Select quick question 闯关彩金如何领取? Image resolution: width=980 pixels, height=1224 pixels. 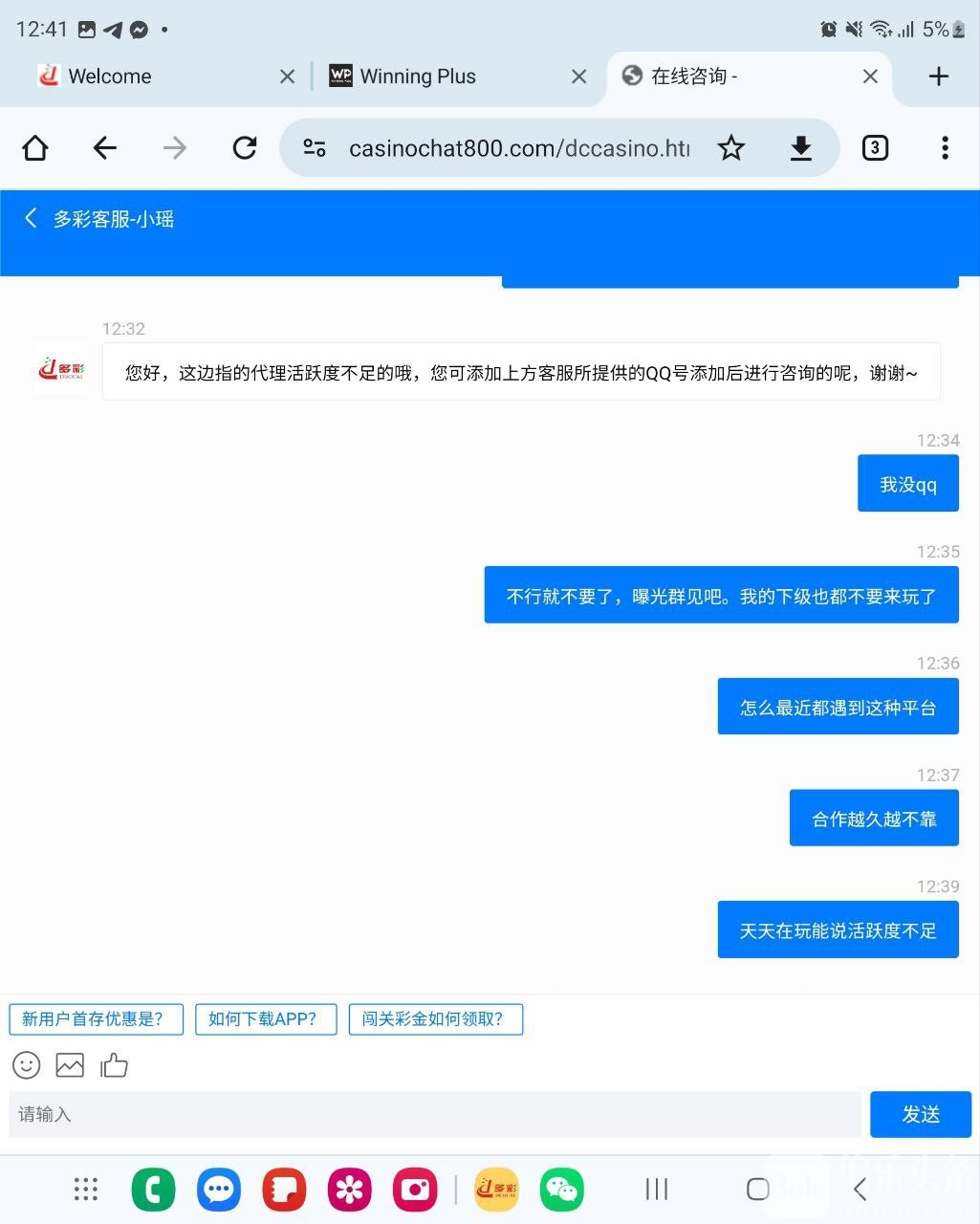point(435,1019)
